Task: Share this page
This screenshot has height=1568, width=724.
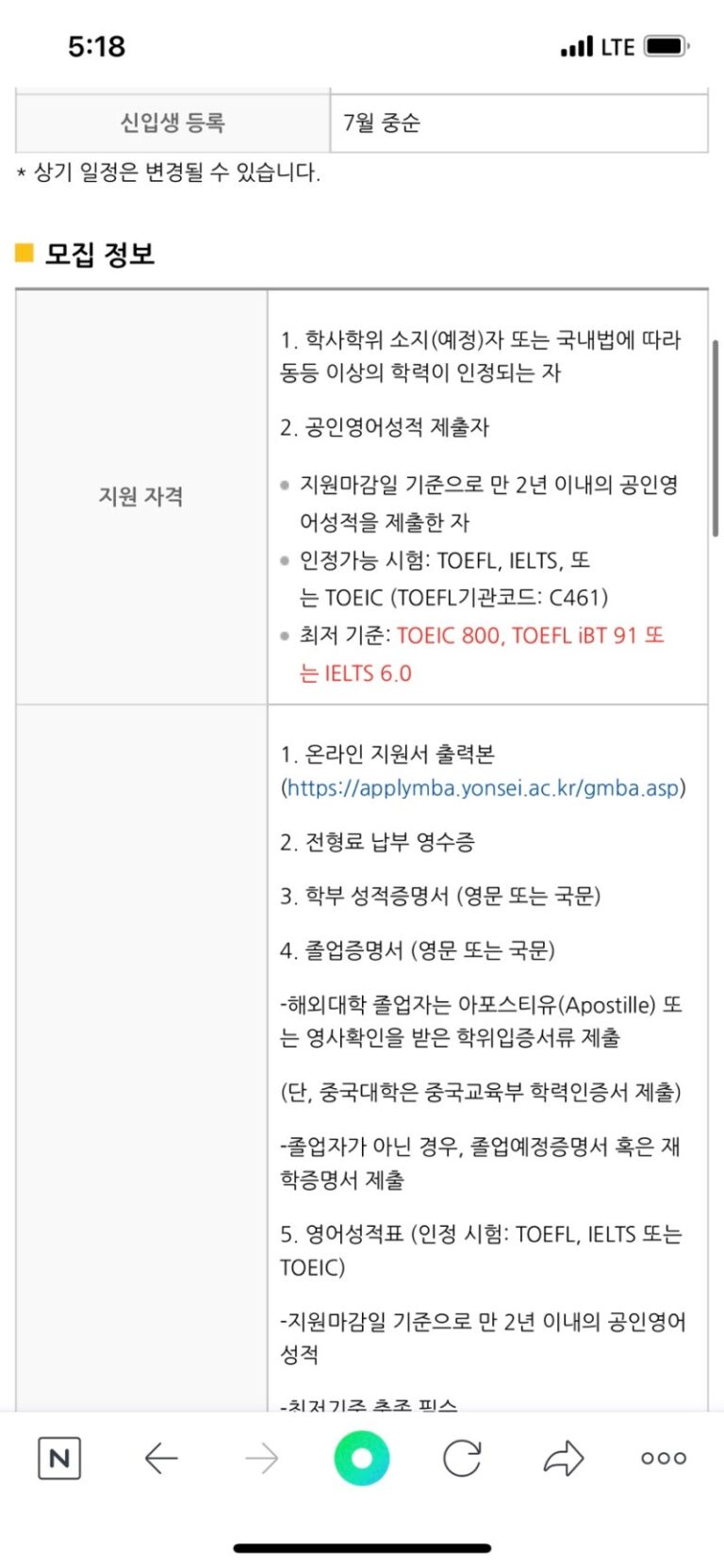Action: 564,1459
